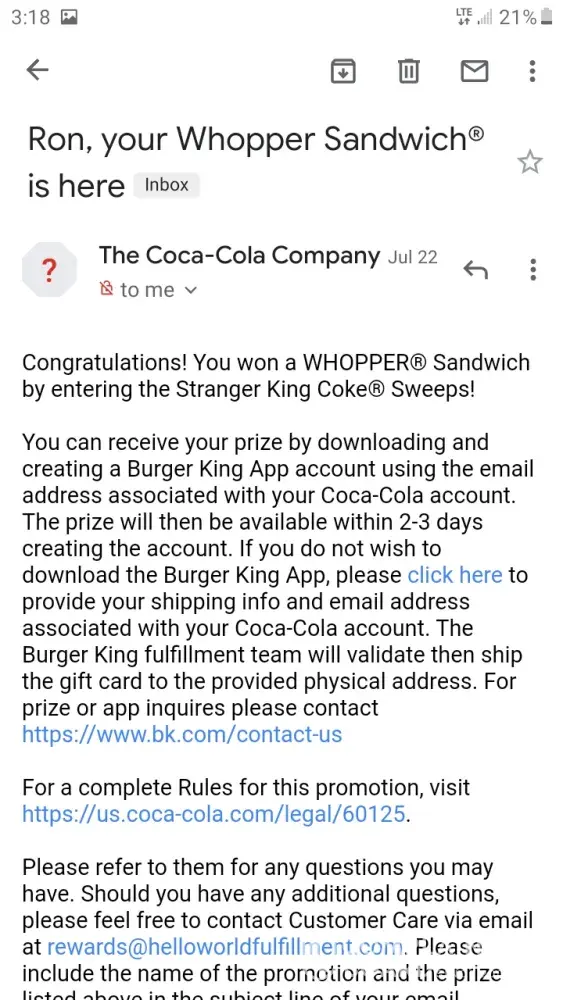Open The Coca-Cola Company sender avatar
Image resolution: width=563 pixels, height=1000 pixels.
coord(49,270)
